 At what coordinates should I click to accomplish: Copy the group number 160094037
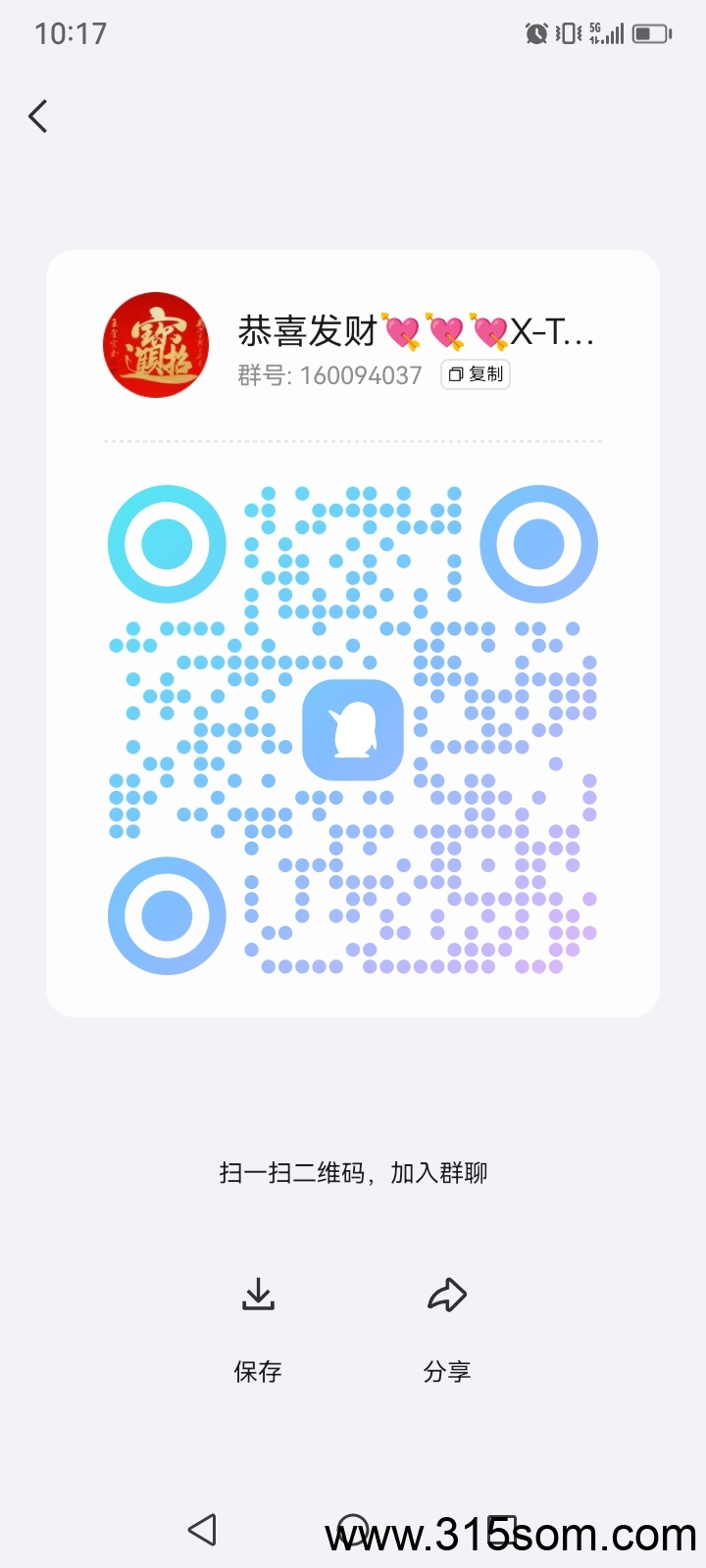click(476, 374)
